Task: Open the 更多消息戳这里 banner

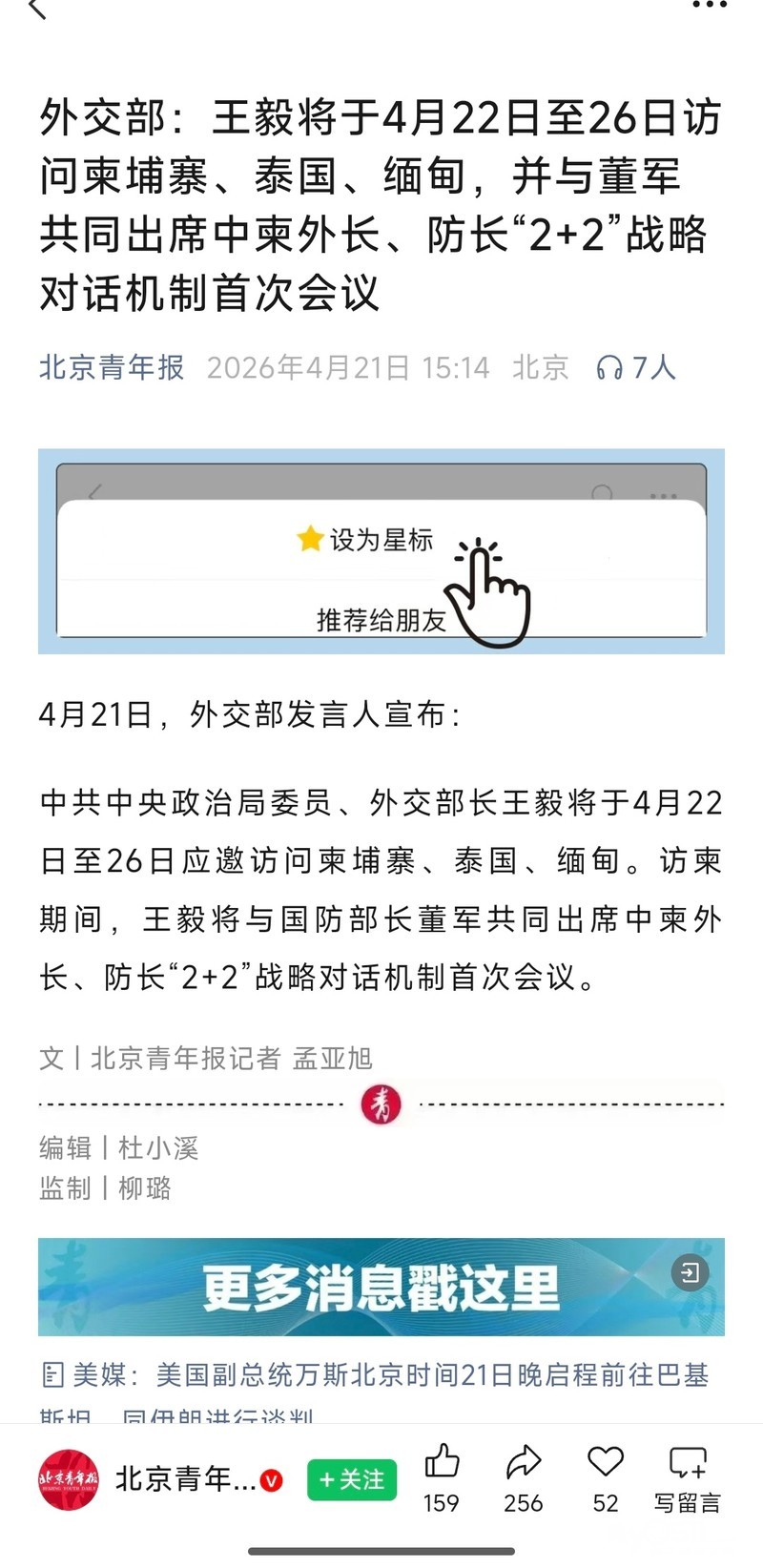Action: (x=381, y=1287)
